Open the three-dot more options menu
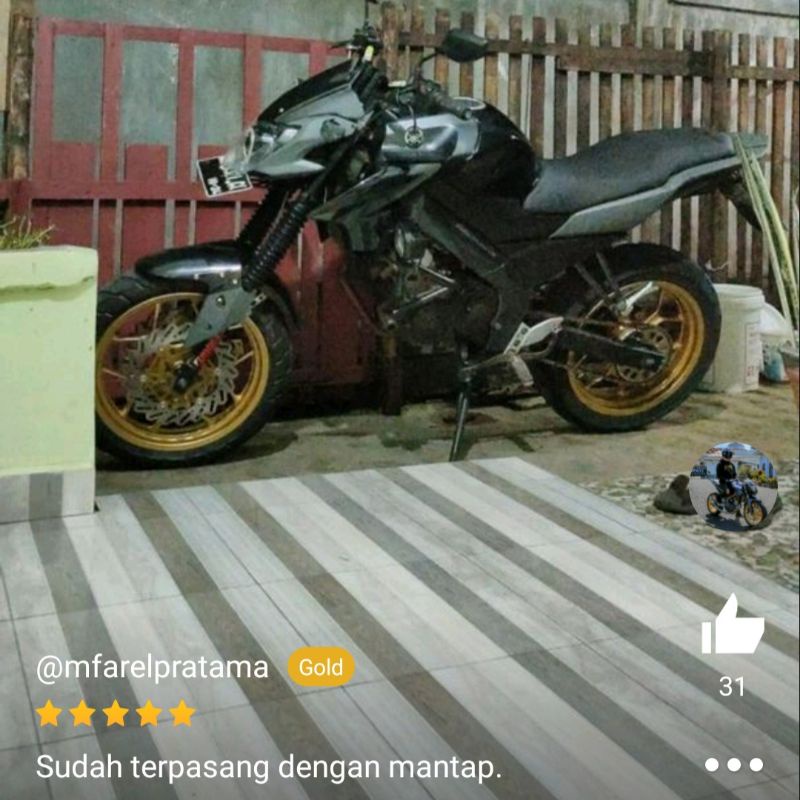Viewport: 800px width, 800px height. coord(733,765)
